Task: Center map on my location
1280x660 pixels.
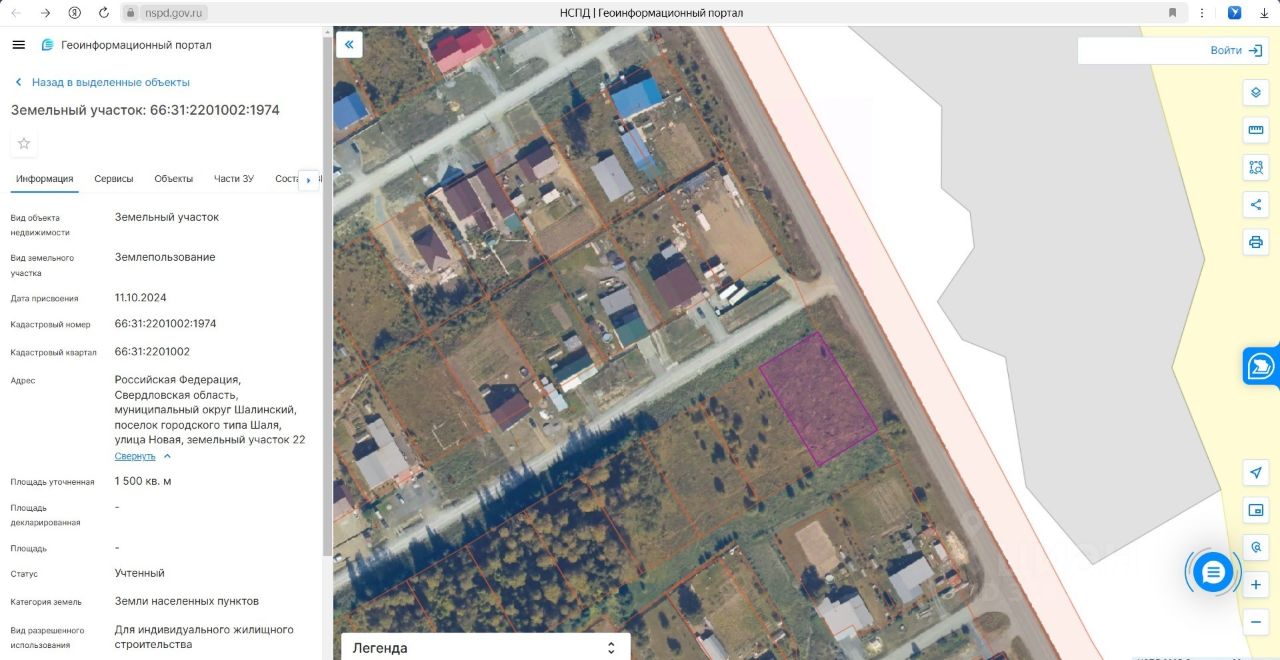Action: [x=1256, y=472]
